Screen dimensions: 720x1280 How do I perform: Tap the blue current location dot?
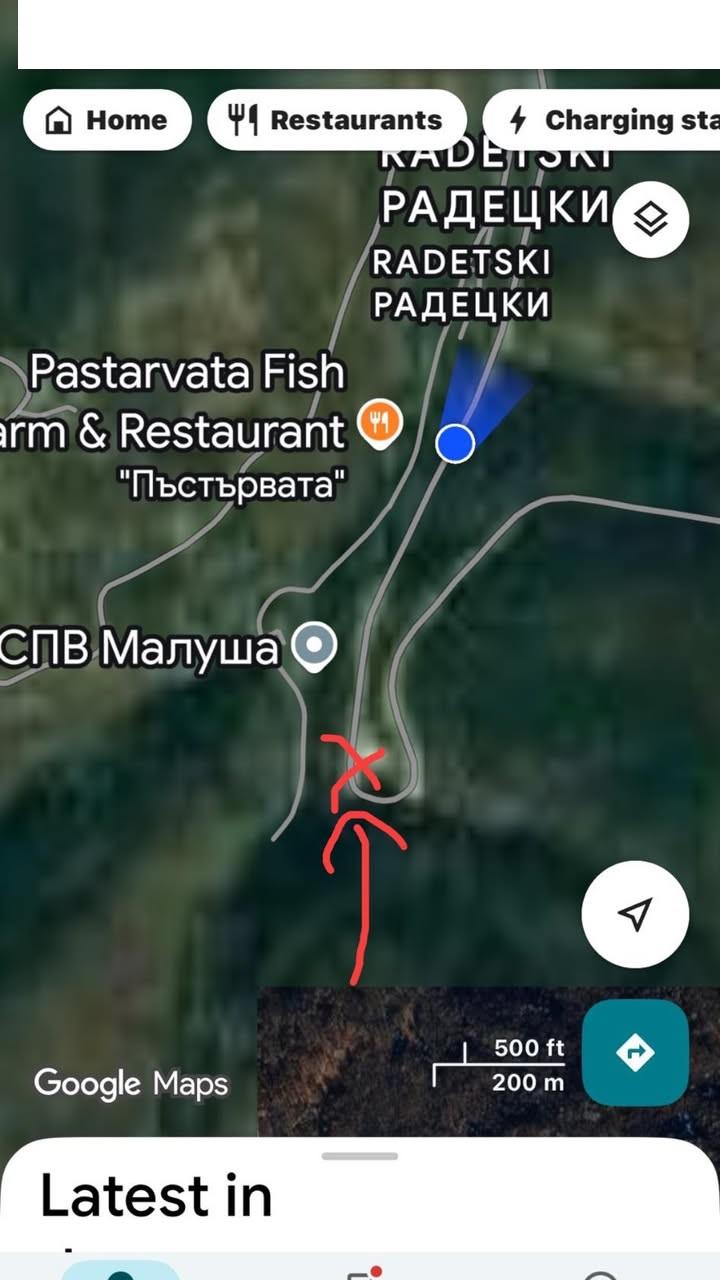tap(456, 443)
